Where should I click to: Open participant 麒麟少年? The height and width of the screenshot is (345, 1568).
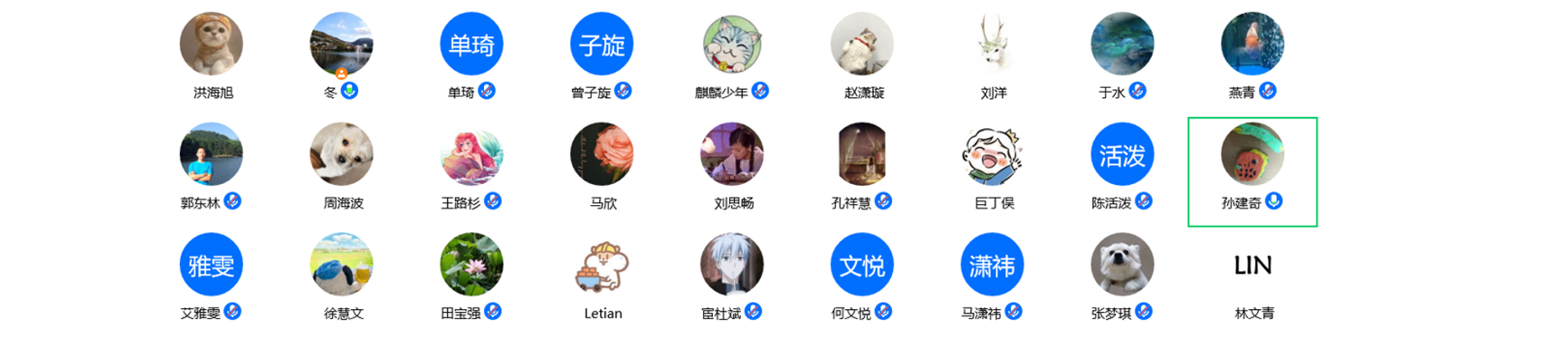732,45
